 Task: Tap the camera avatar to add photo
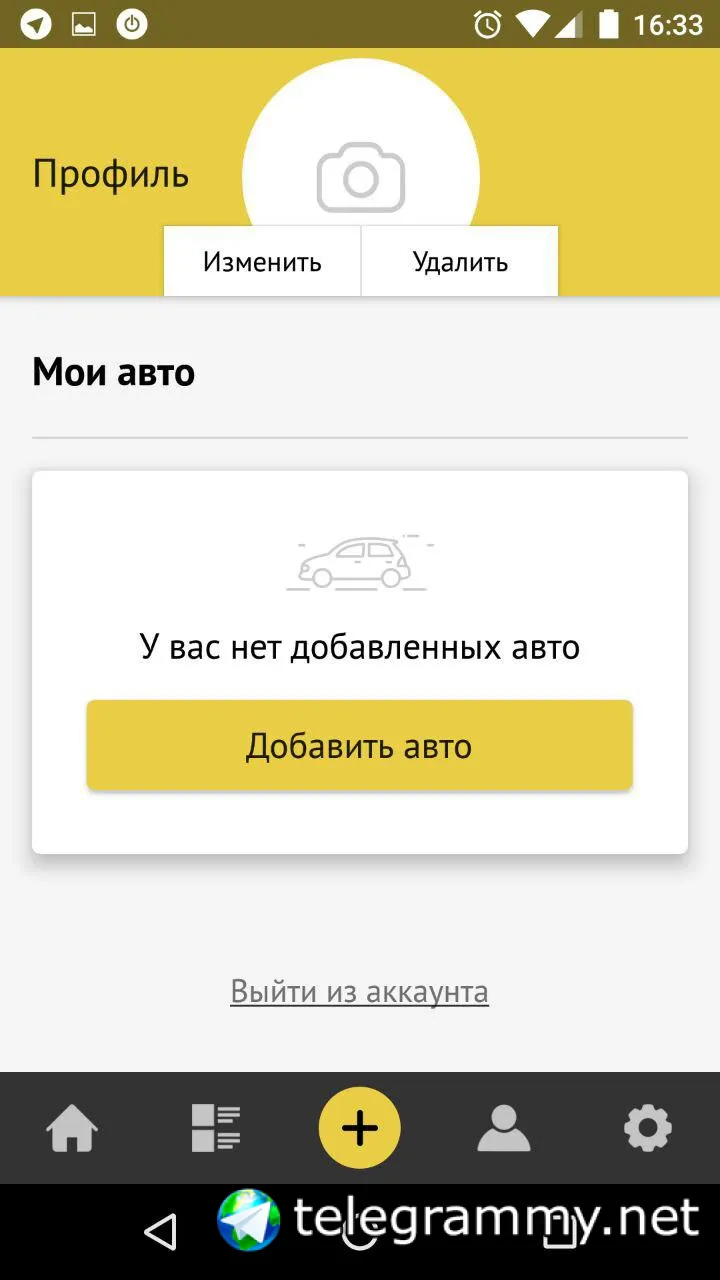[360, 176]
